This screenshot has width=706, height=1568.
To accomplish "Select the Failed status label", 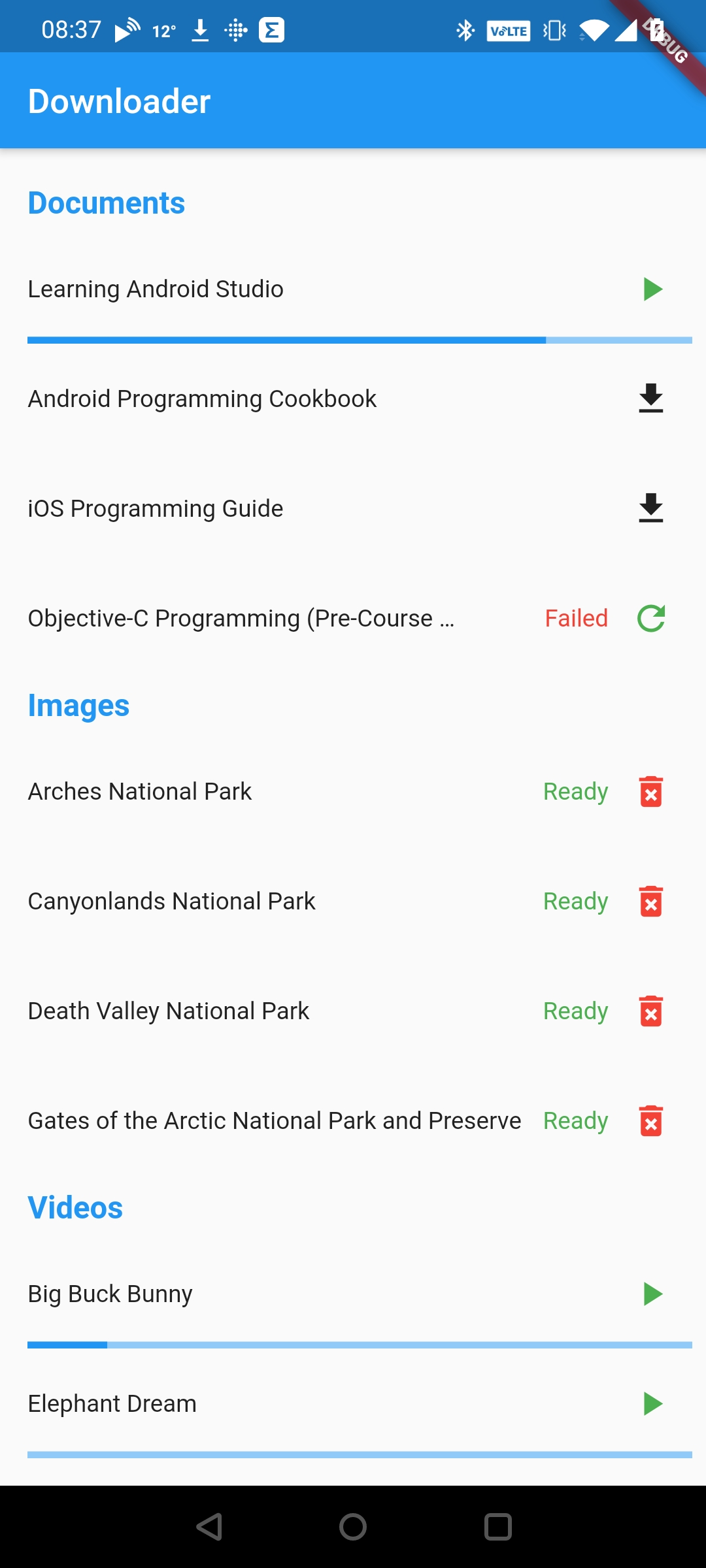I will (576, 618).
